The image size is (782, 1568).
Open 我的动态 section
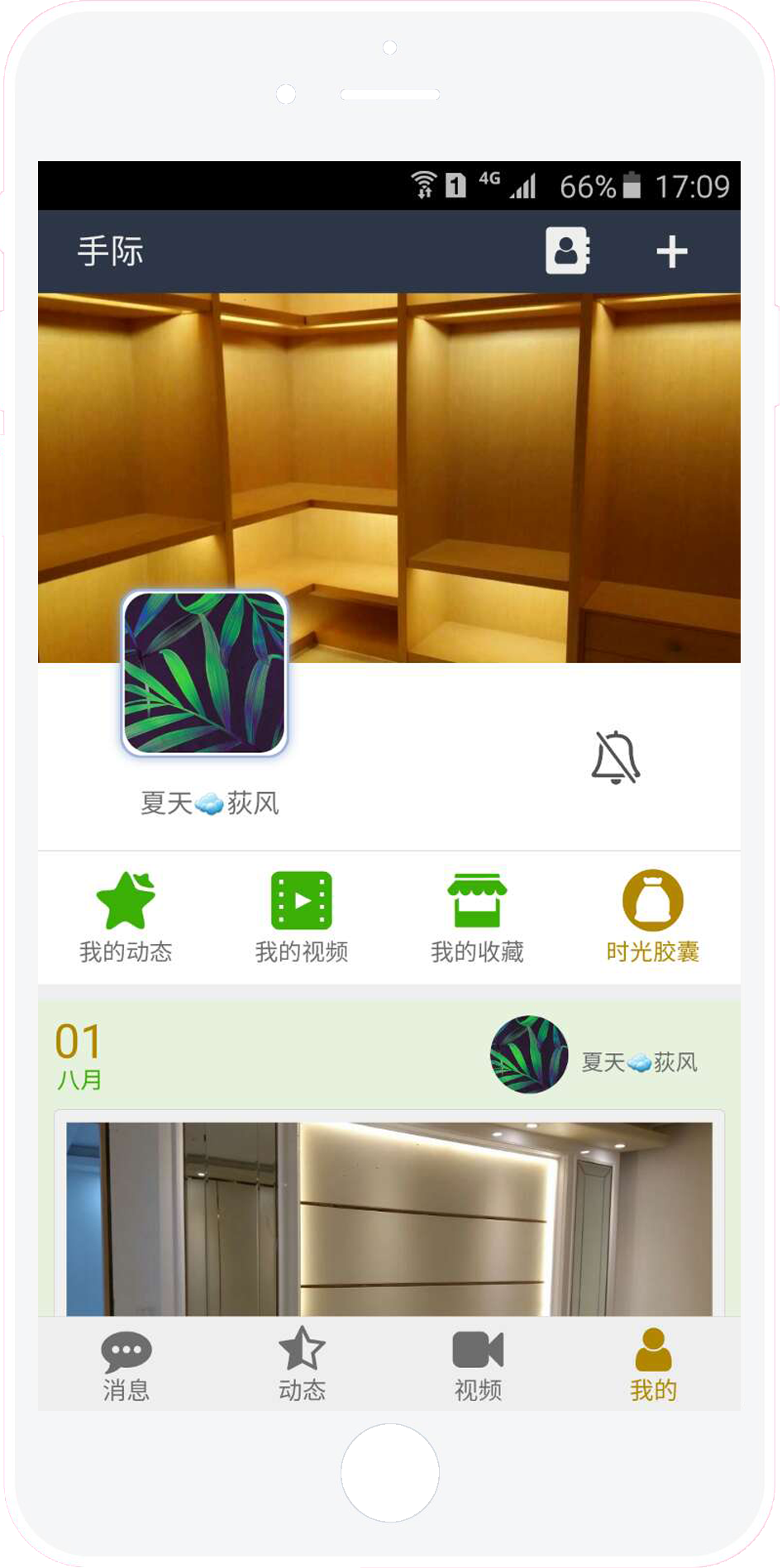126,917
